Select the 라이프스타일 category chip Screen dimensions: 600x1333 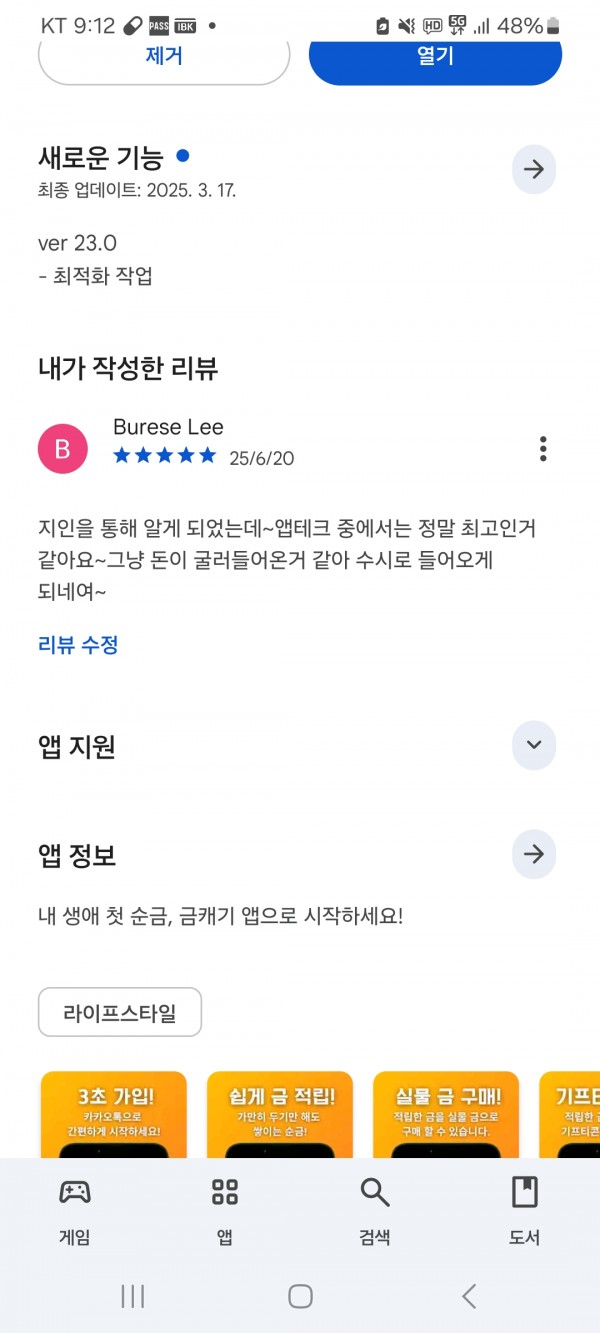[x=120, y=1012]
